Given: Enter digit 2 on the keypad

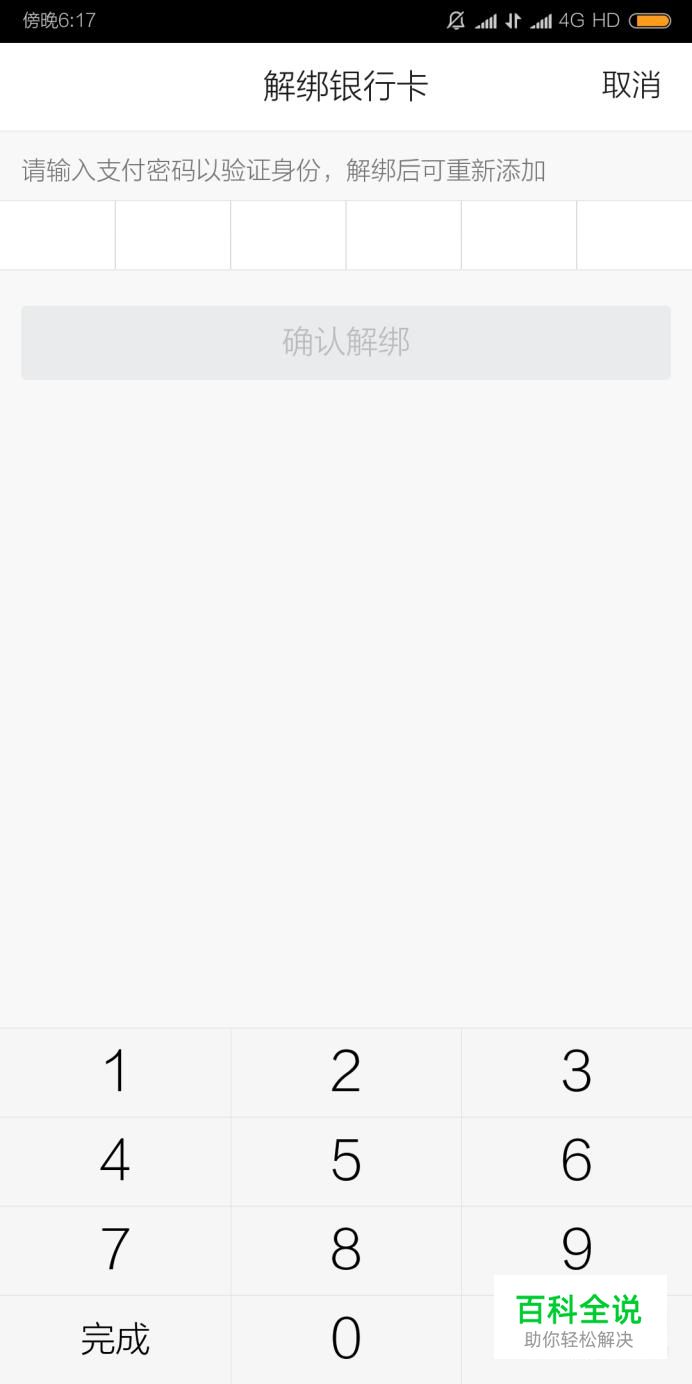Looking at the screenshot, I should coord(346,1072).
